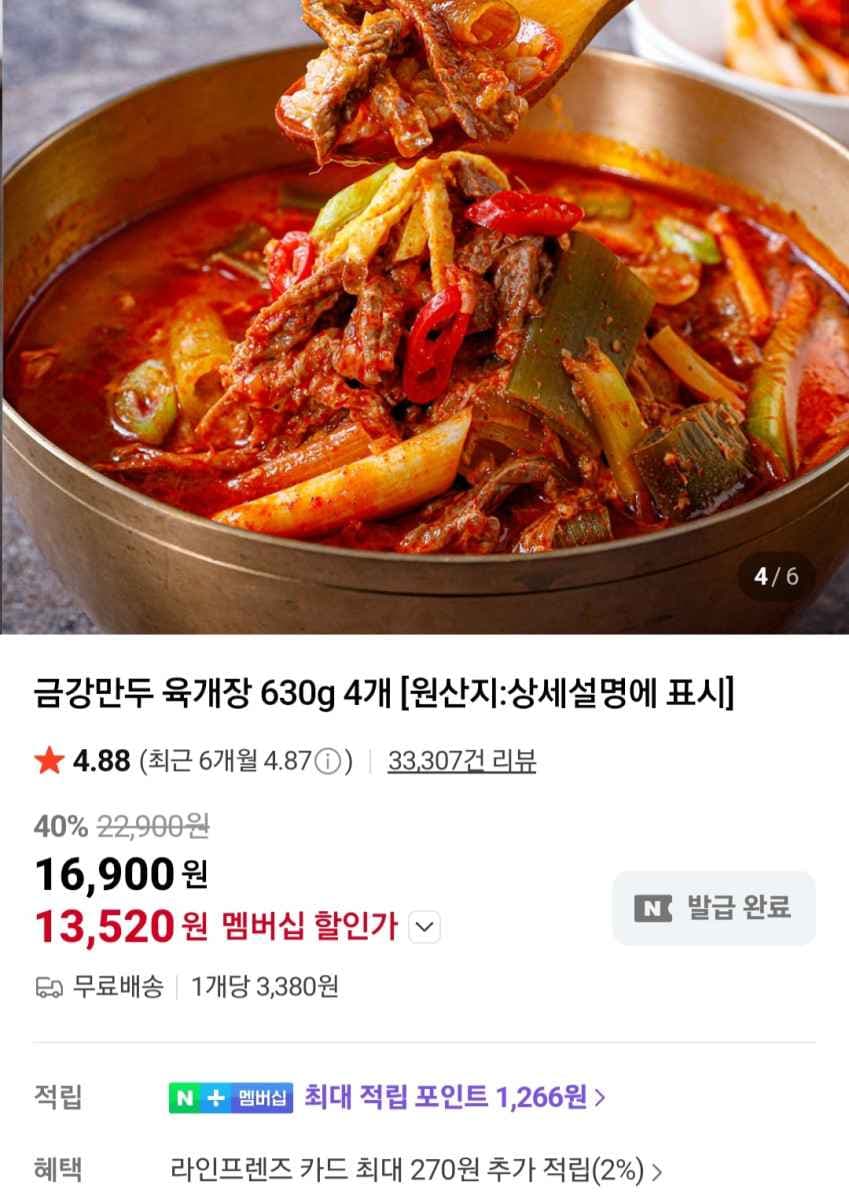Click the 1개당 3,380원 unit price text
849x1196 pixels.
pos(265,986)
